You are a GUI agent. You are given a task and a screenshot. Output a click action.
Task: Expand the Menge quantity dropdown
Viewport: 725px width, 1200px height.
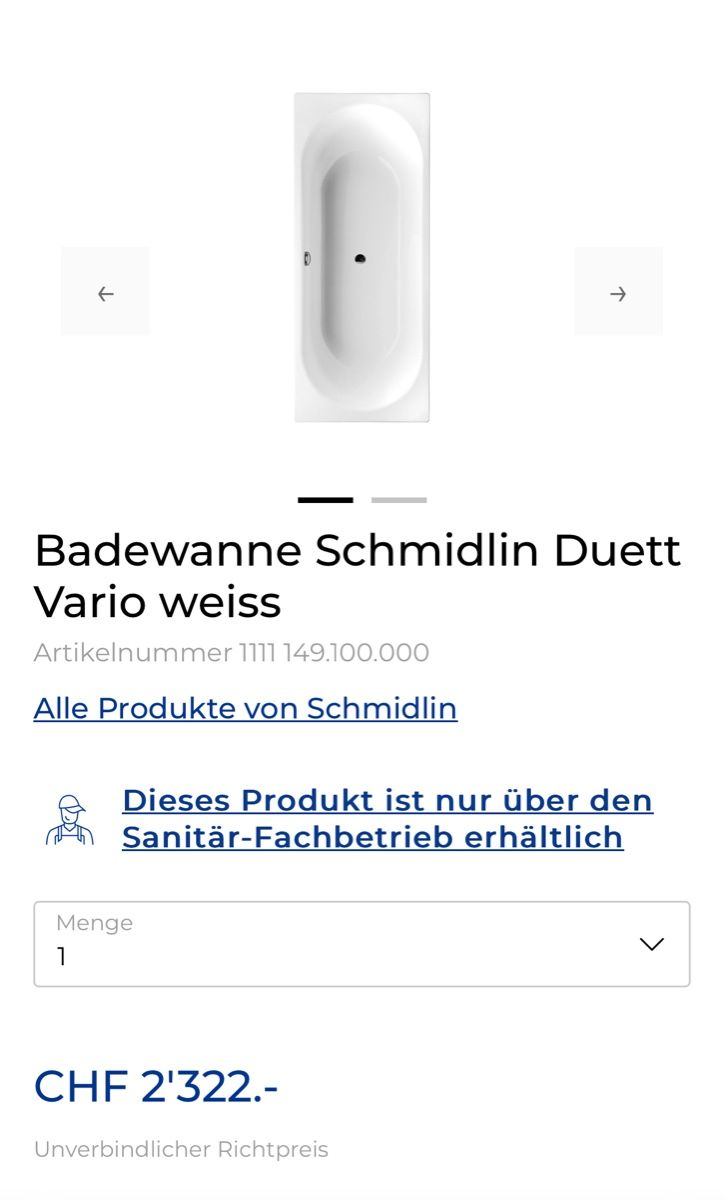(362, 944)
